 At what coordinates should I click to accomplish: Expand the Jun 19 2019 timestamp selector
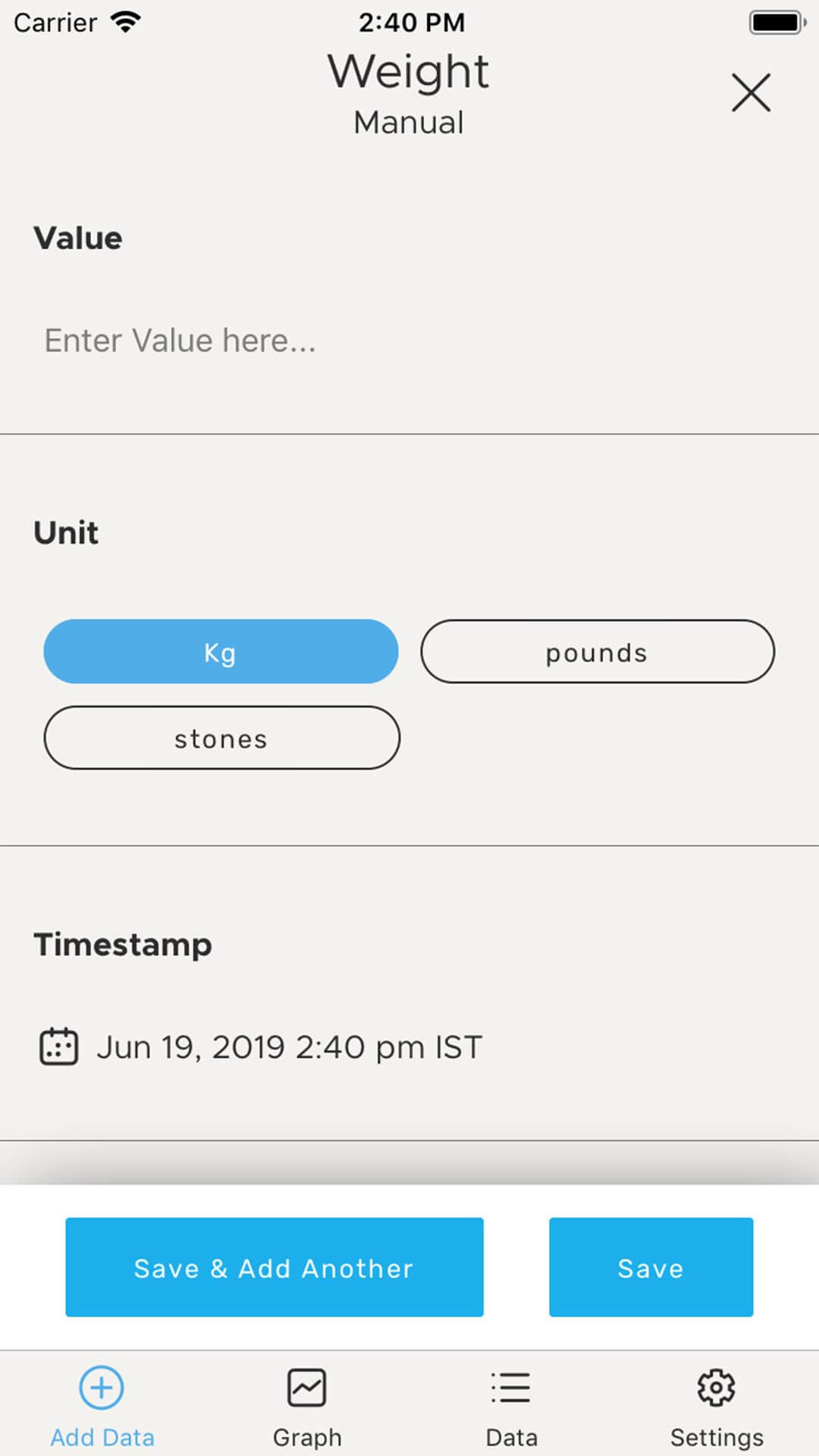288,1046
